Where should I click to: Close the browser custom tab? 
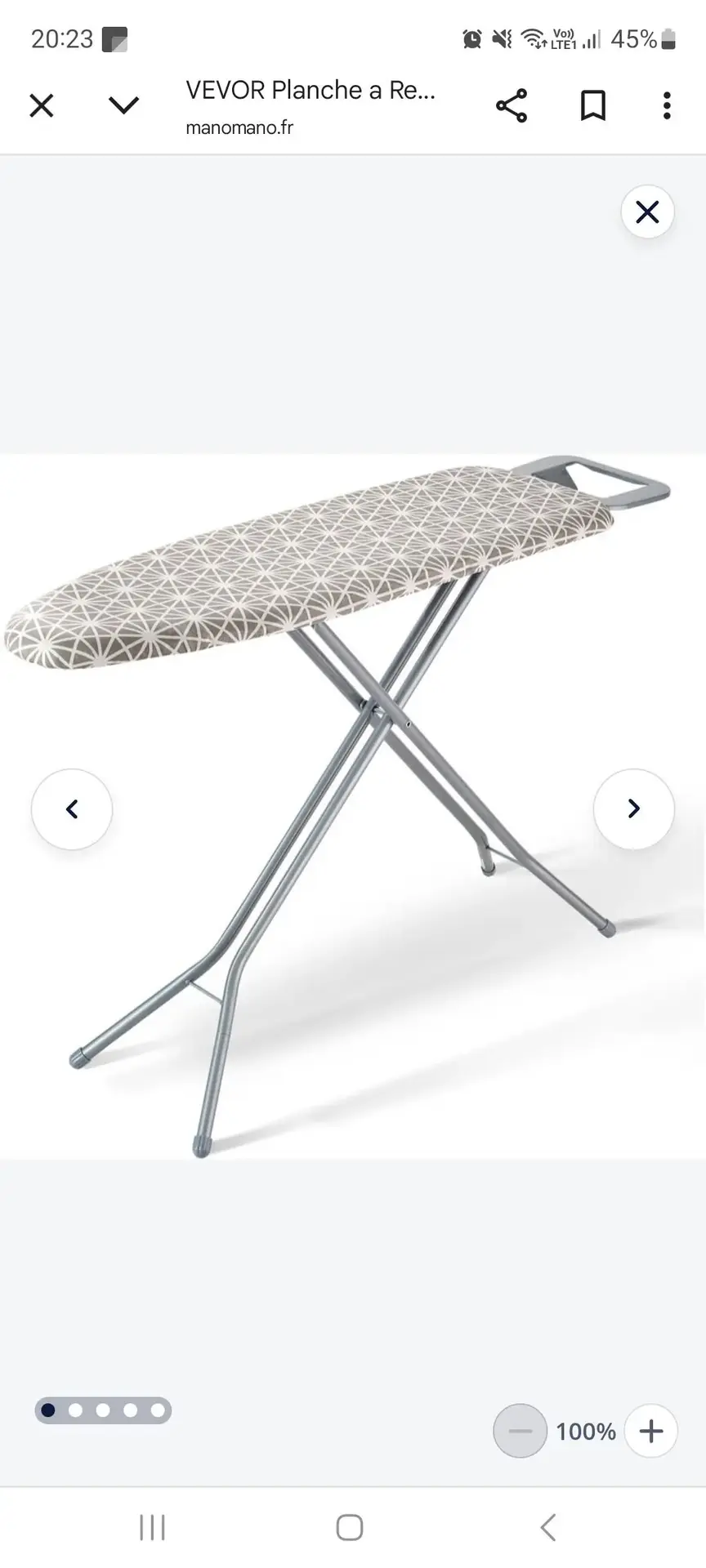[x=42, y=105]
